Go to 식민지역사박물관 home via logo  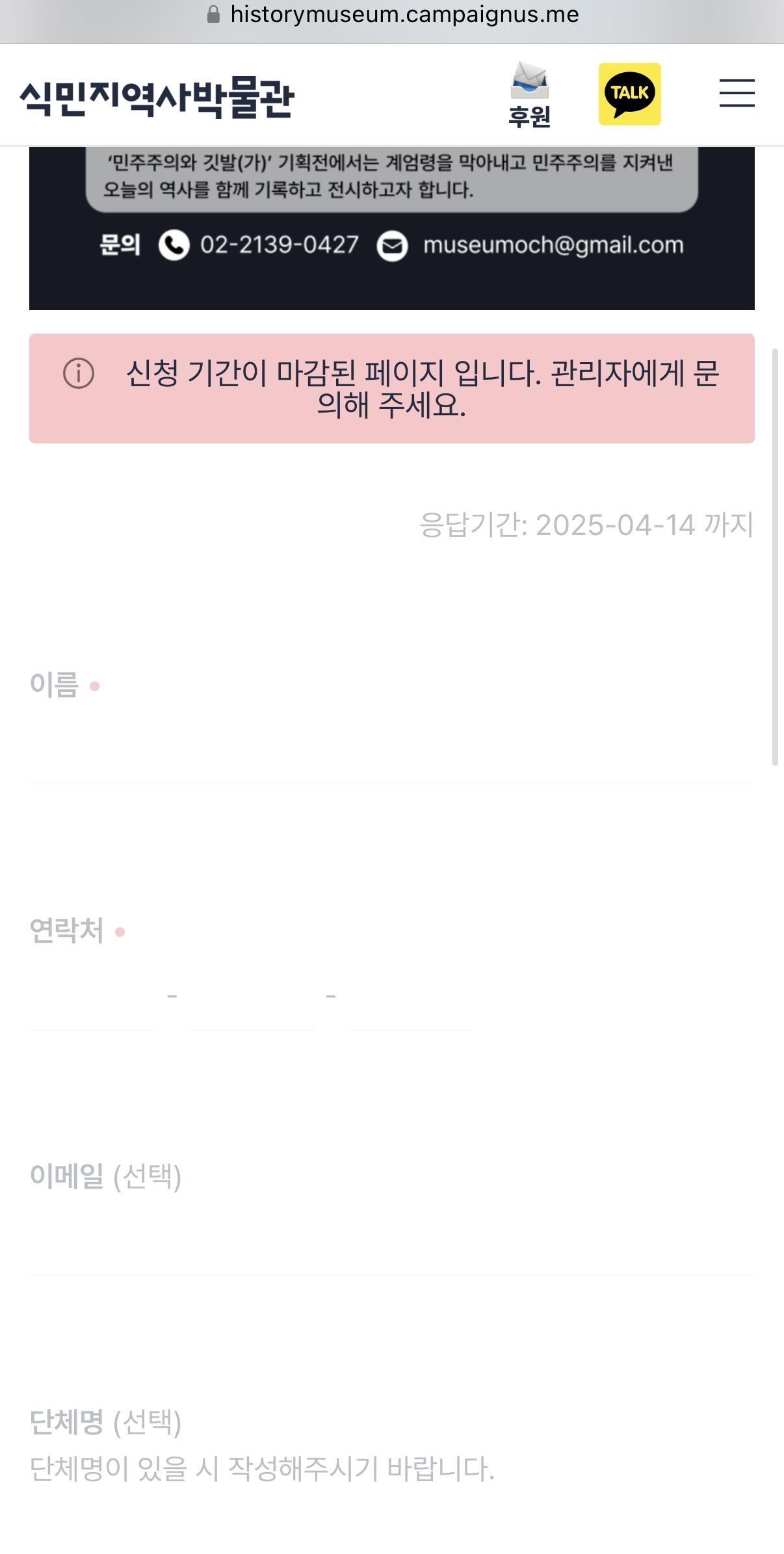click(x=157, y=98)
